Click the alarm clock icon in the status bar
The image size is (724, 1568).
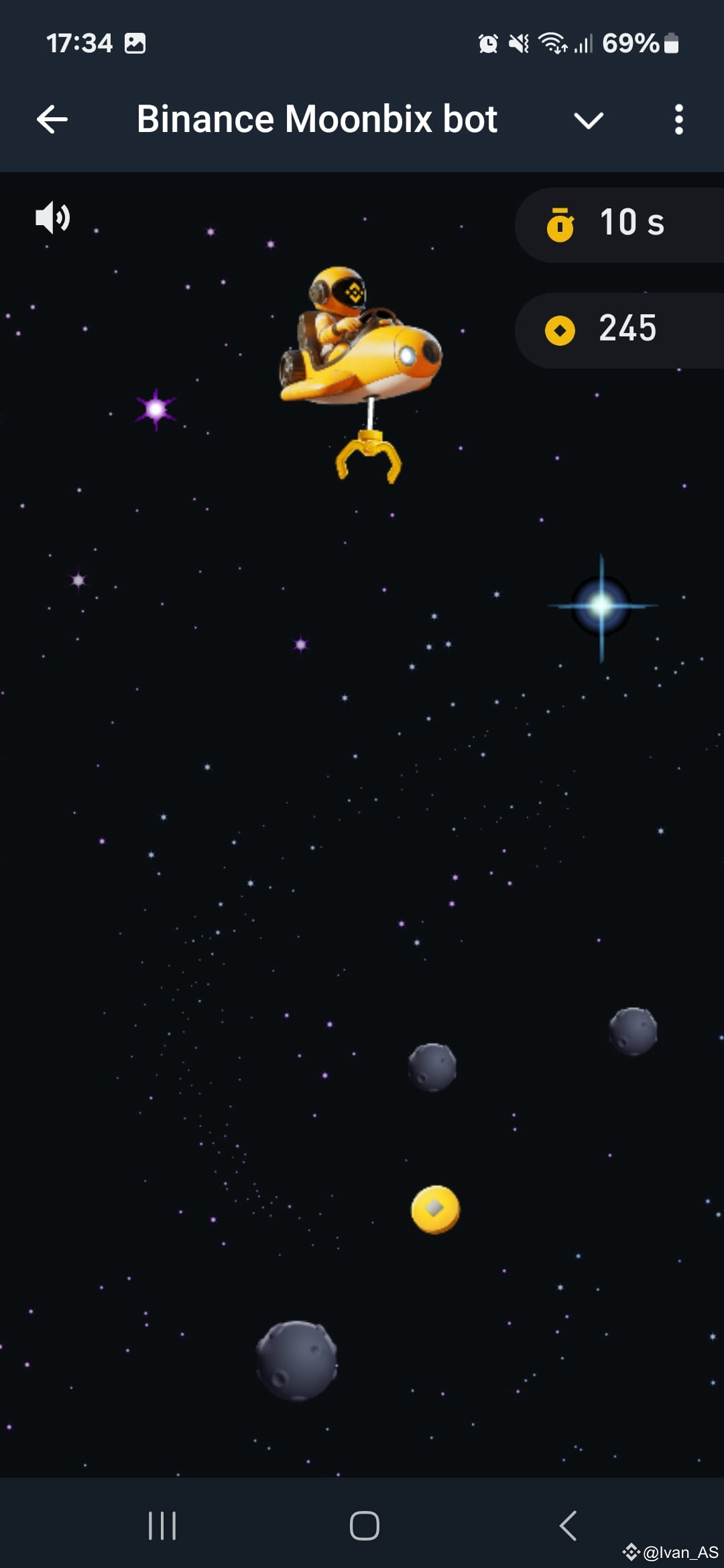pyautogui.click(x=489, y=43)
